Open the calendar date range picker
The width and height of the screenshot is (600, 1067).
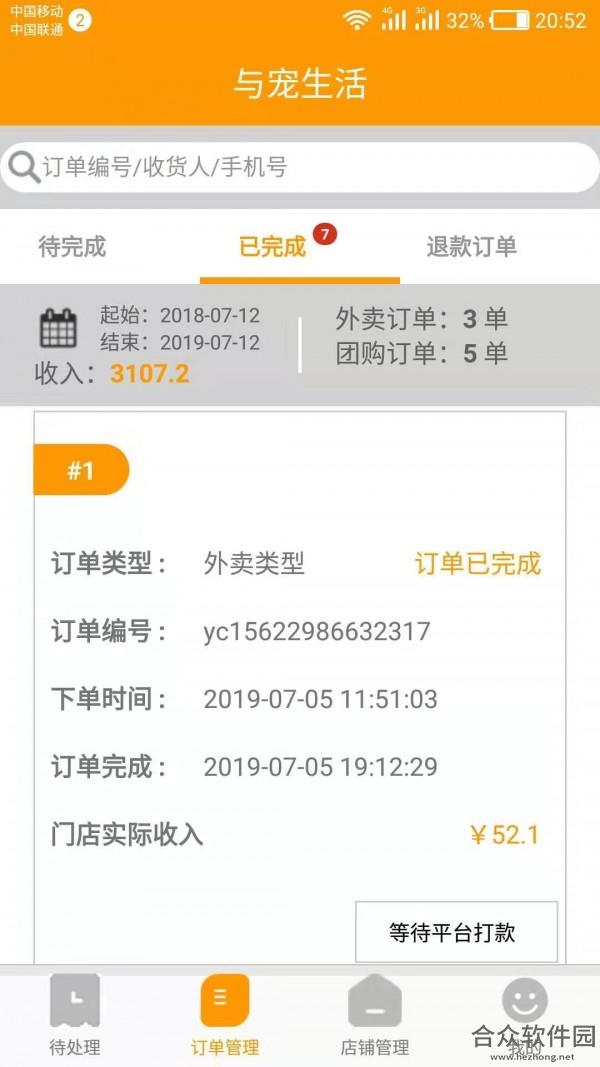(x=59, y=328)
